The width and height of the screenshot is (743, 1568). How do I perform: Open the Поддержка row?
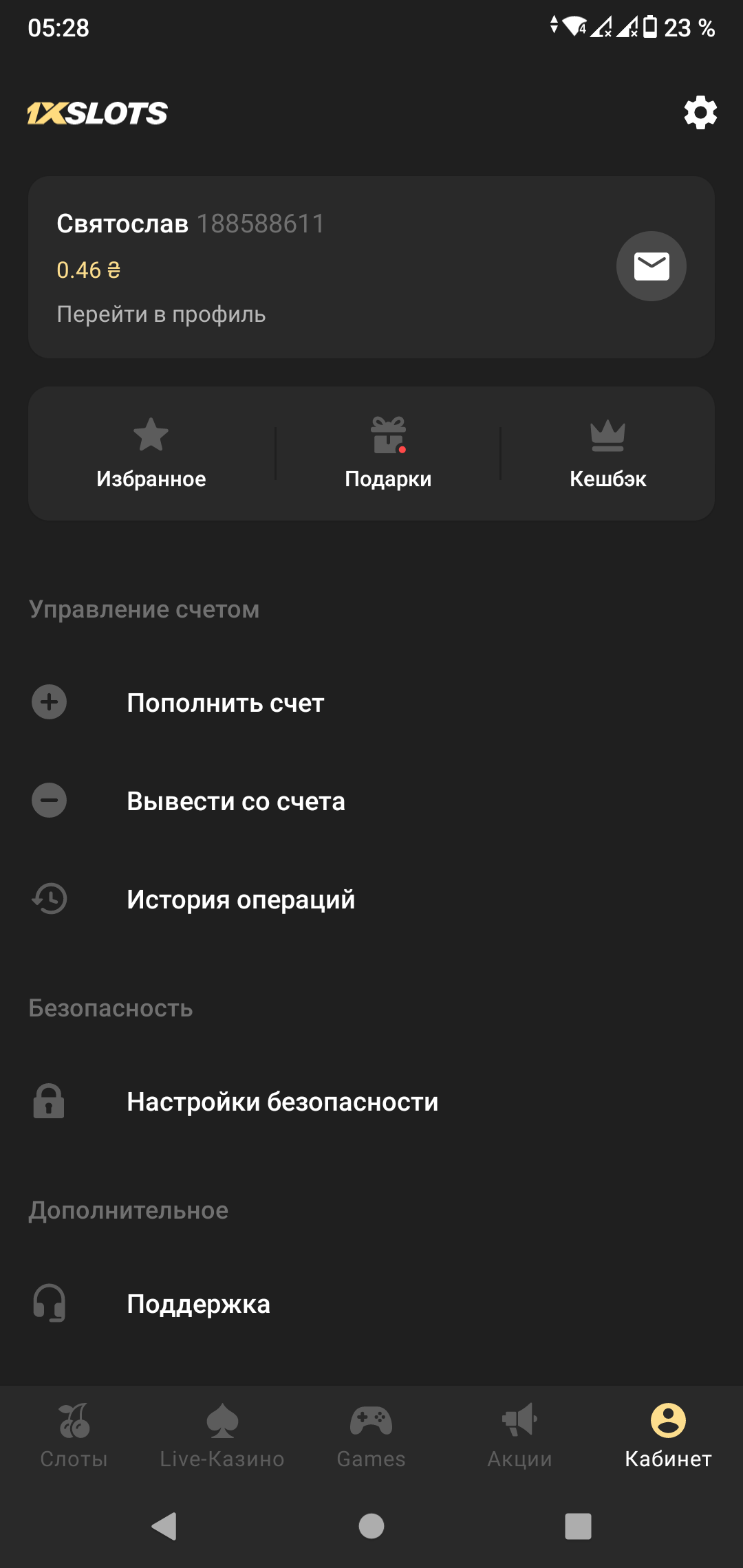point(198,1304)
